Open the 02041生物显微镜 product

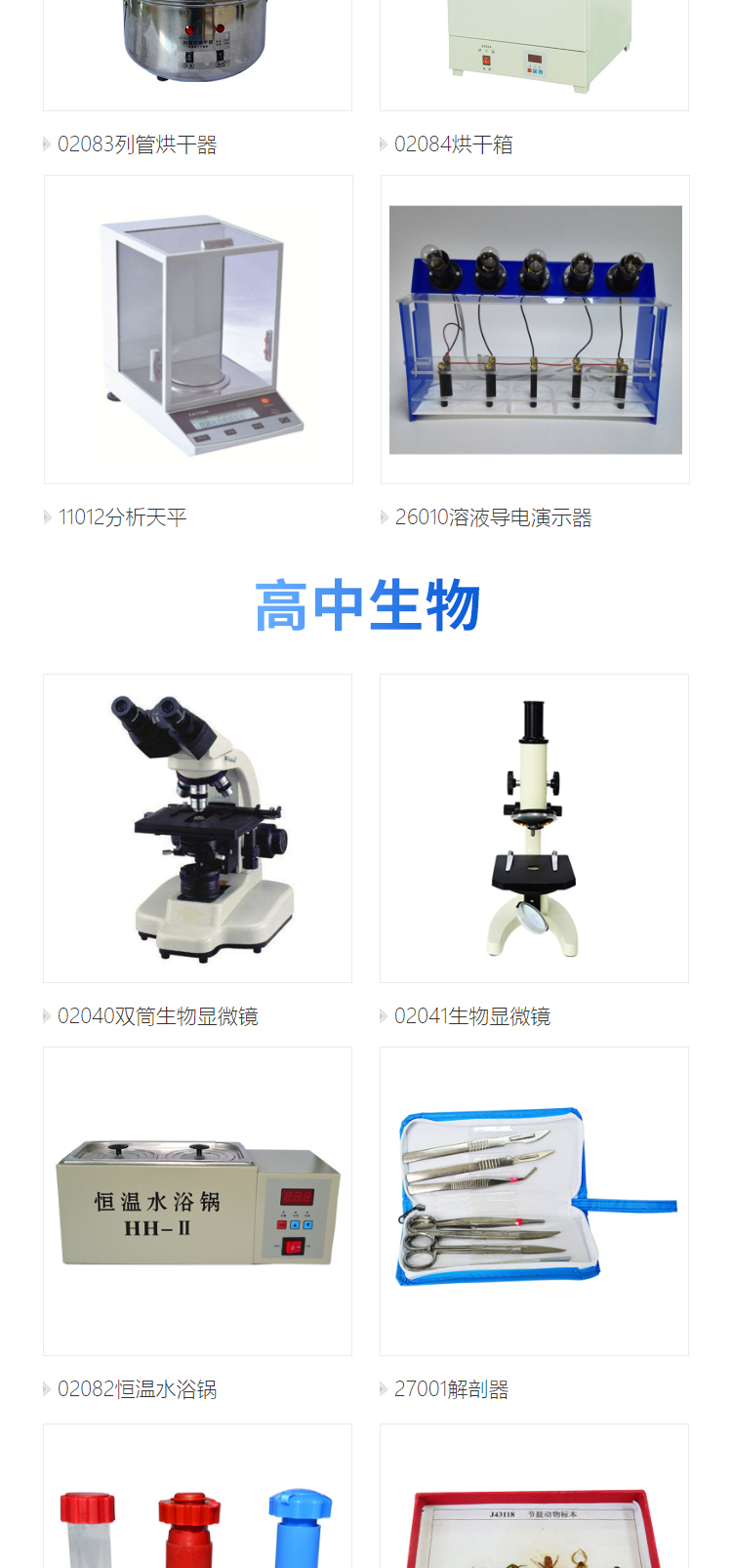[x=534, y=828]
